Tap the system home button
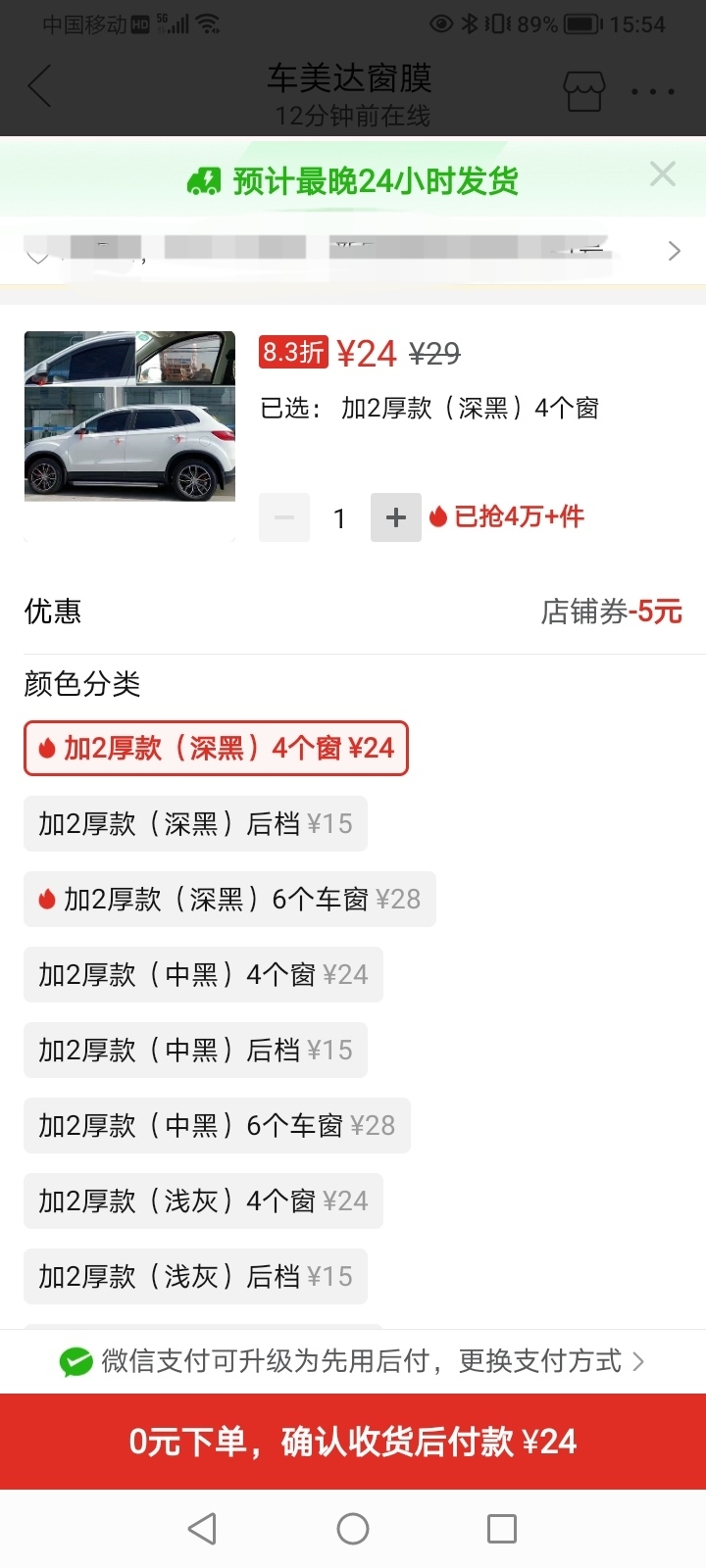Viewport: 706px width, 1568px height. (x=353, y=1529)
